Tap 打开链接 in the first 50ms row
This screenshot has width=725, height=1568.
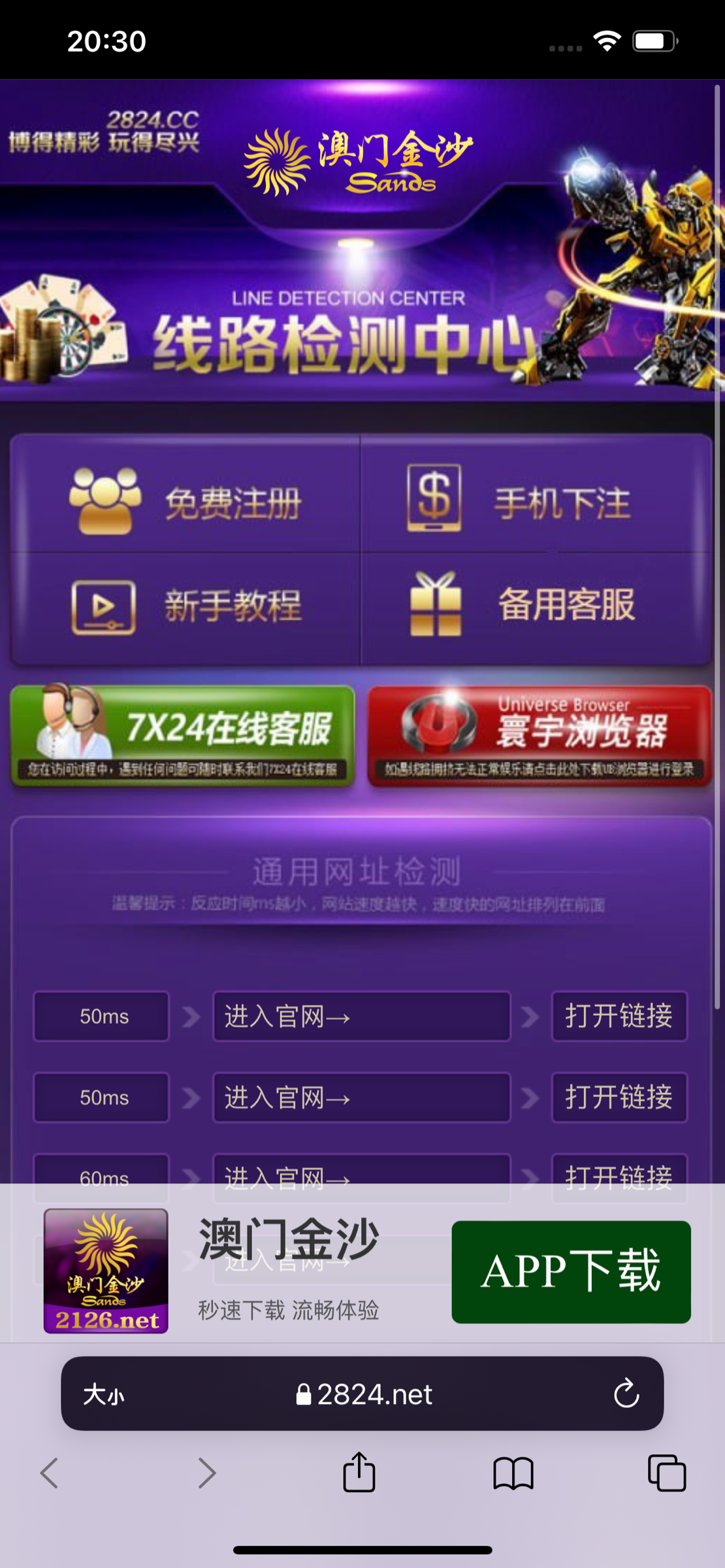click(619, 1017)
